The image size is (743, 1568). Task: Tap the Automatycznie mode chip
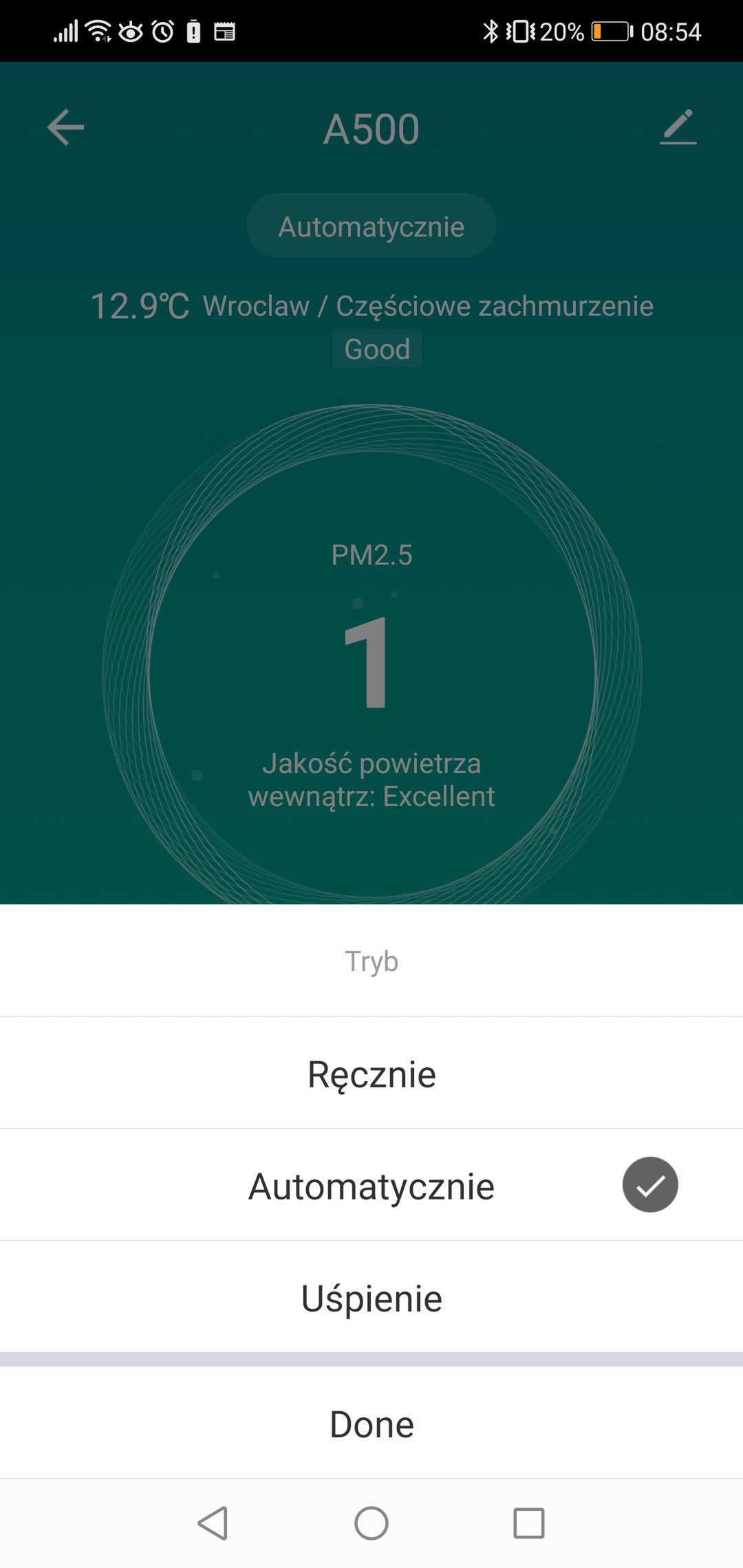click(x=371, y=226)
